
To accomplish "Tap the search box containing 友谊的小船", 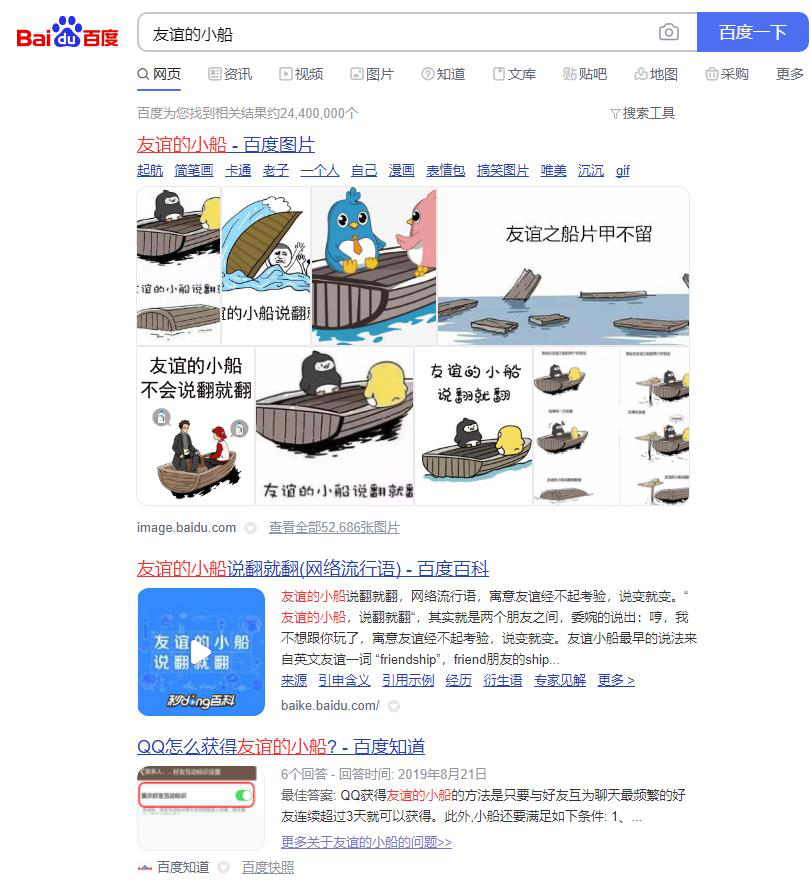I will (x=400, y=33).
